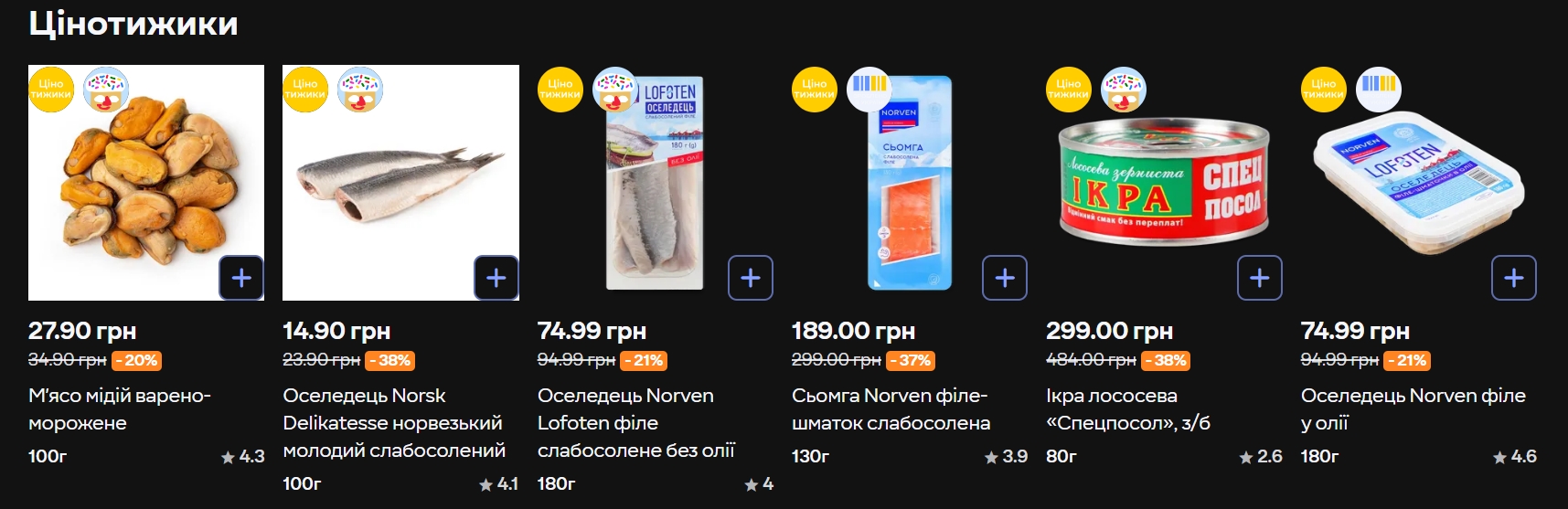
Task: Open the М'ясо мідій product card
Action: 119,408
